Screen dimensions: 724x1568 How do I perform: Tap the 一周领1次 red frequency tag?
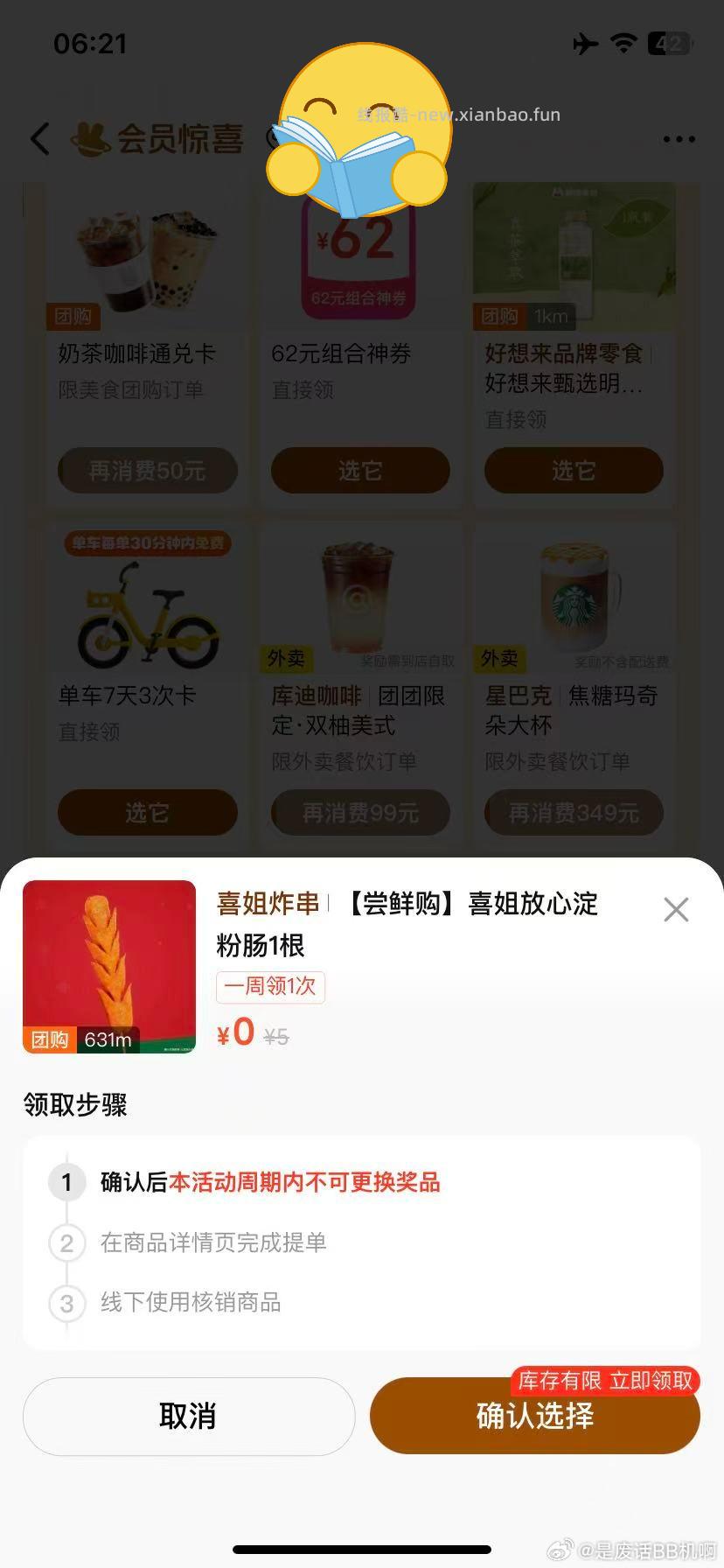click(270, 987)
